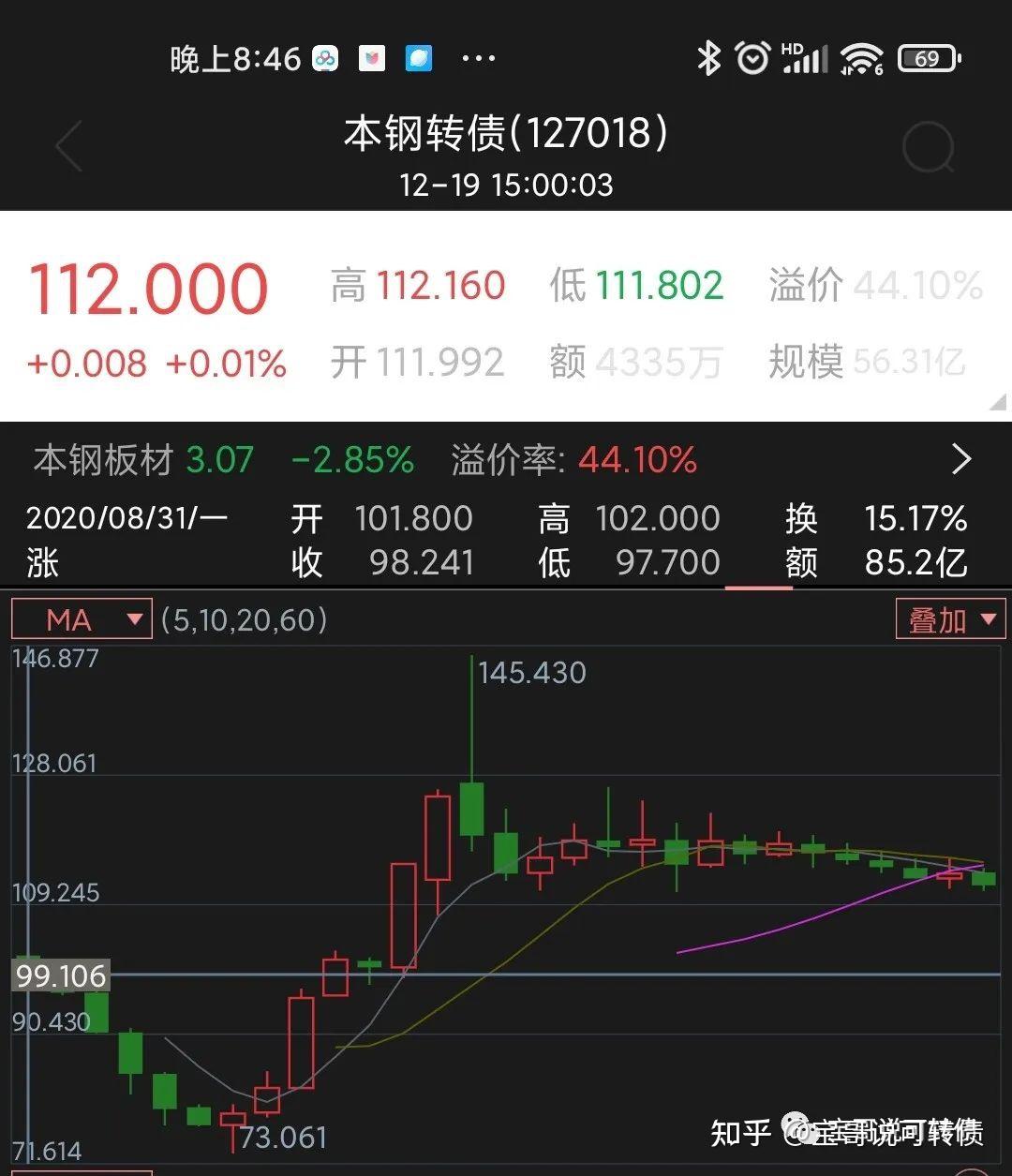The image size is (1012, 1176).
Task: Tap the premium rate 溢价率 44.10% value
Action: 639,459
